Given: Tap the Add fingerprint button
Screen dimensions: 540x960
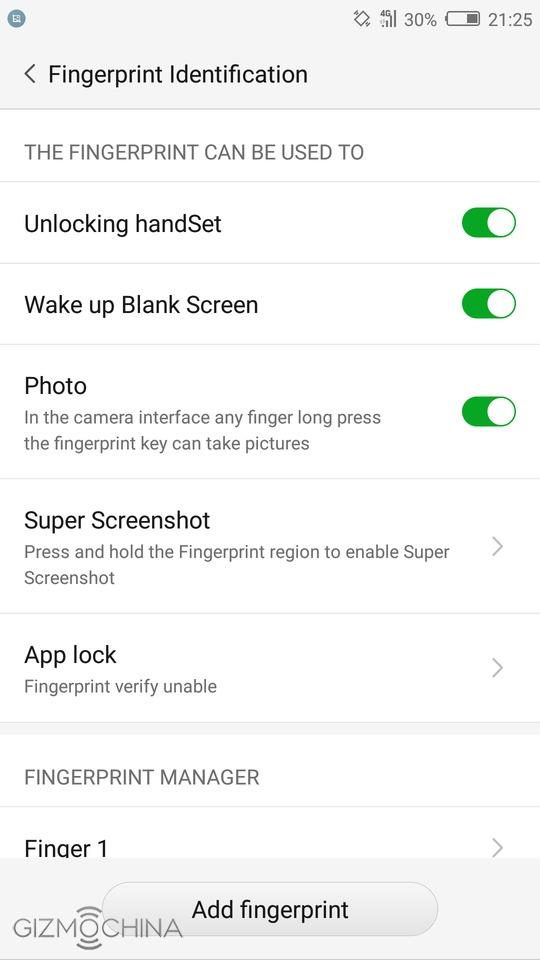Looking at the screenshot, I should (x=270, y=909).
